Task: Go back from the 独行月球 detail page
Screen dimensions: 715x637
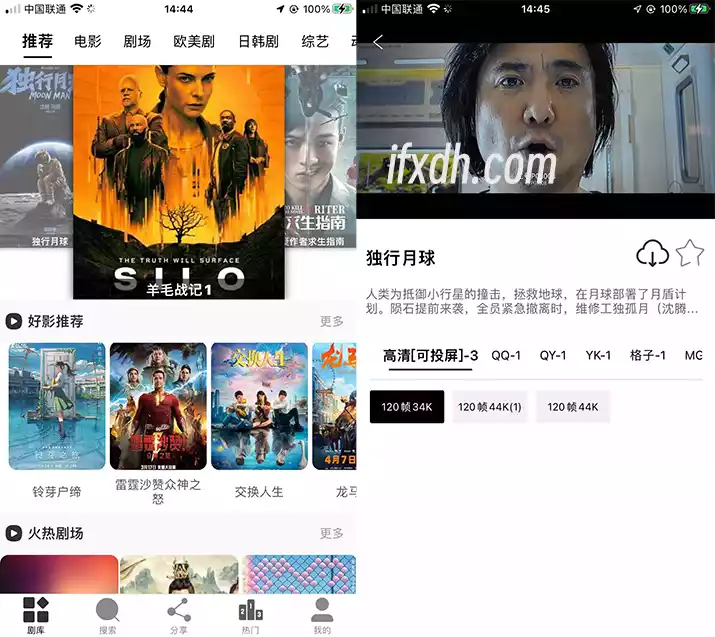Action: coord(378,42)
